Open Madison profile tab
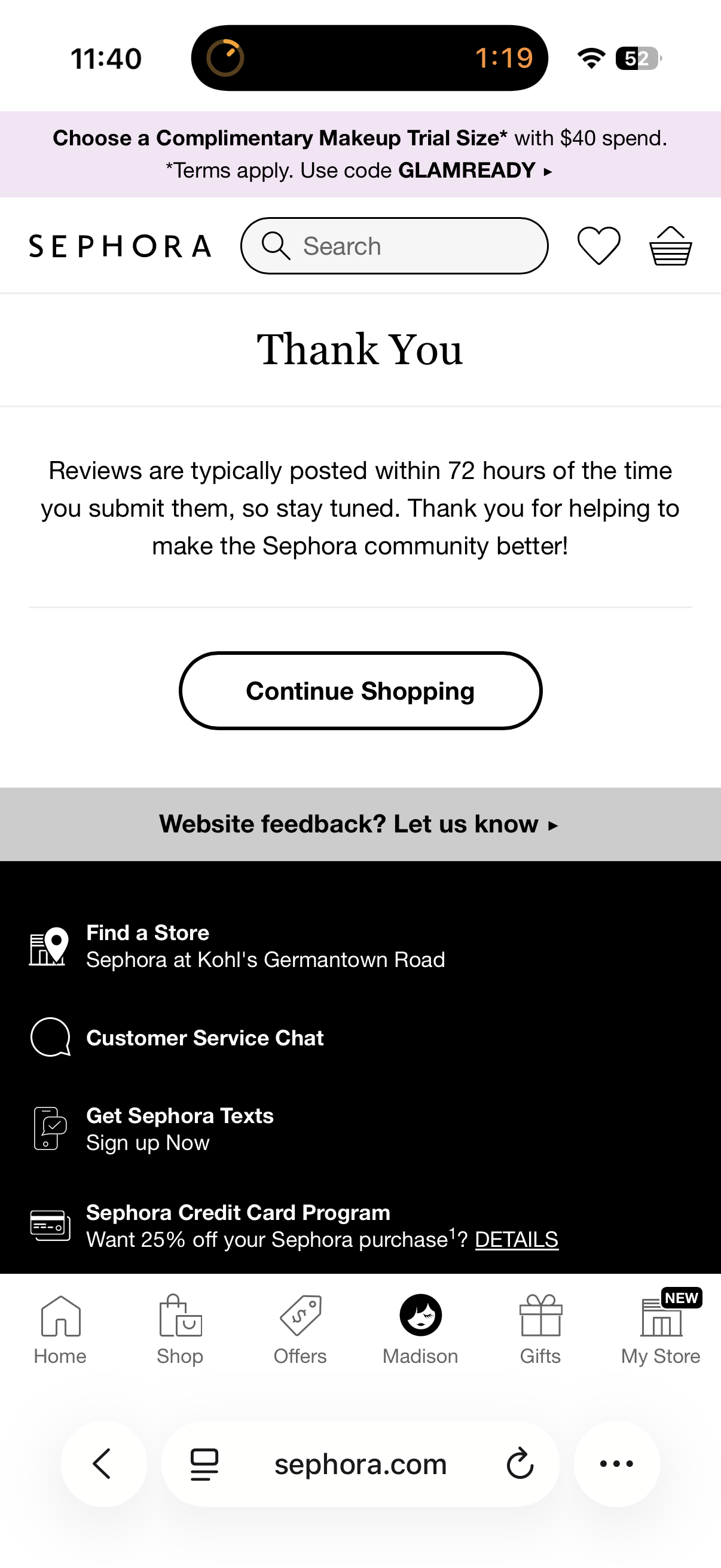This screenshot has width=721, height=1568. click(420, 1329)
